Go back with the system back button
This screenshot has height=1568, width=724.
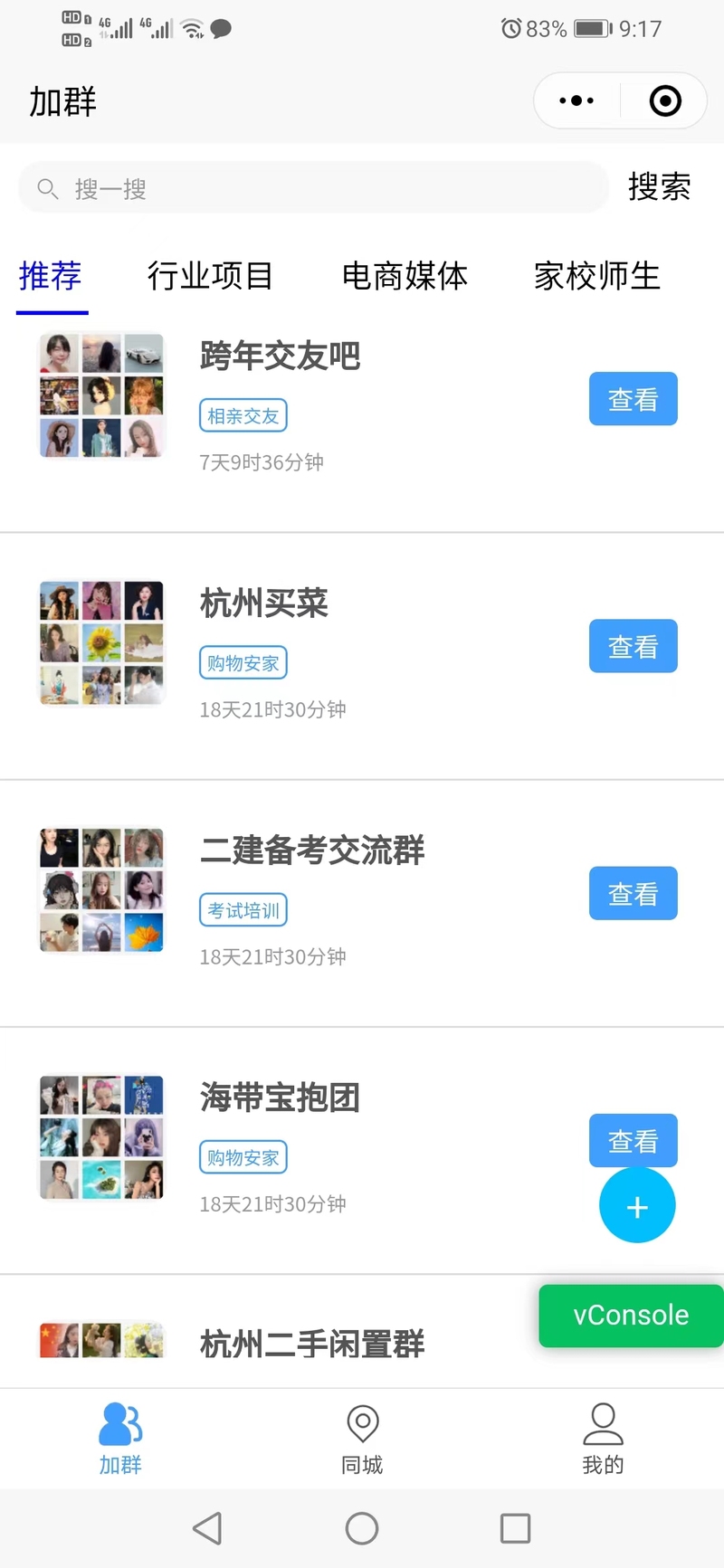(x=208, y=1528)
